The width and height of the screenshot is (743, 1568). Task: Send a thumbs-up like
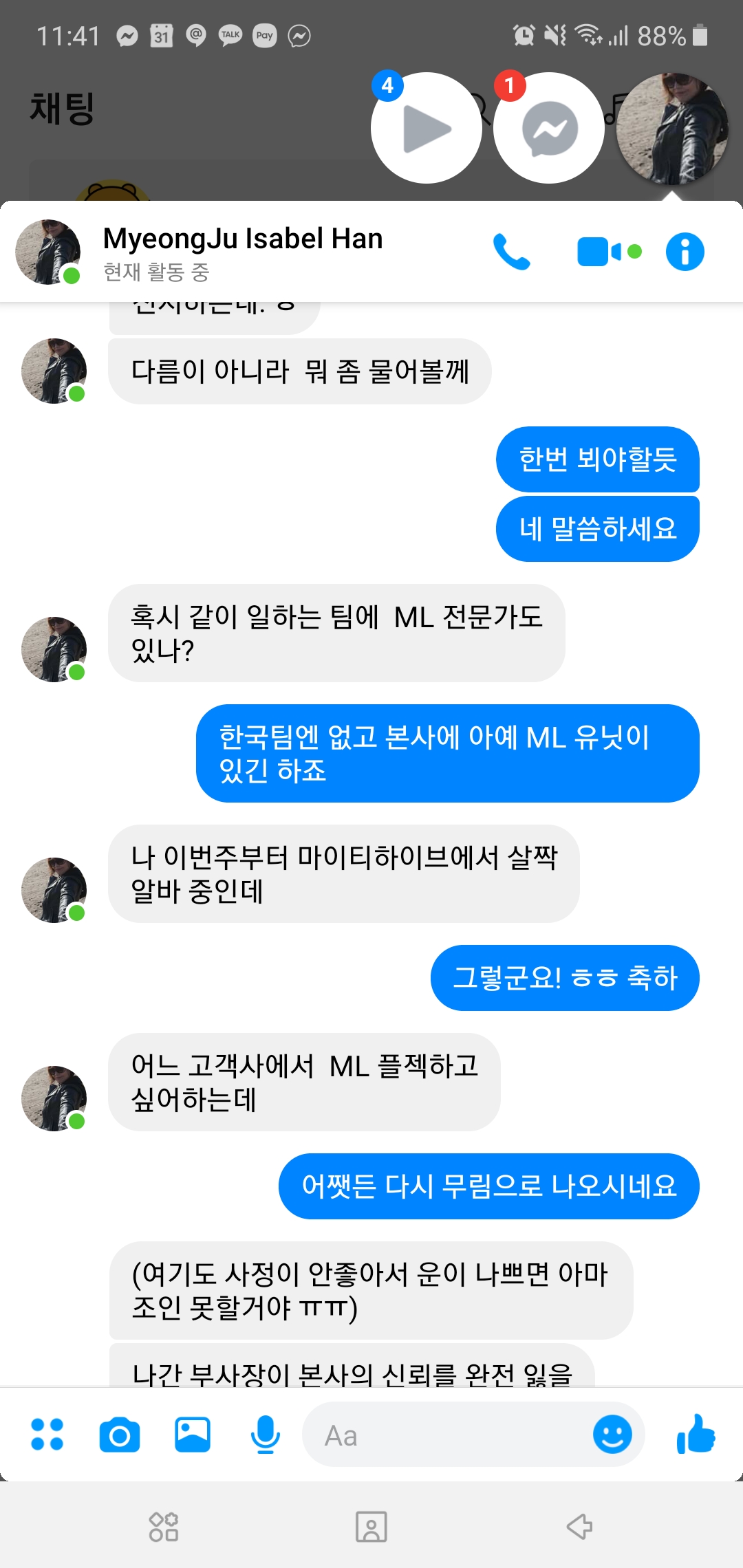tap(696, 1435)
